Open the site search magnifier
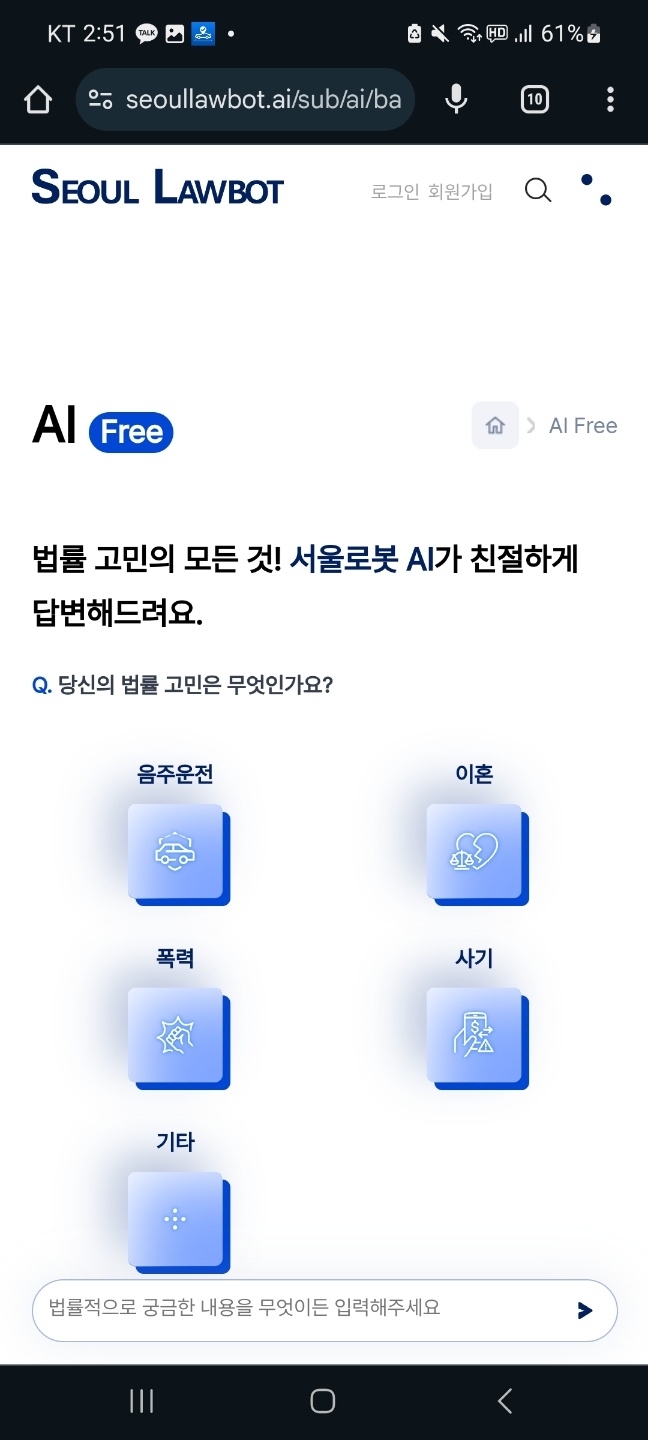 click(x=538, y=190)
